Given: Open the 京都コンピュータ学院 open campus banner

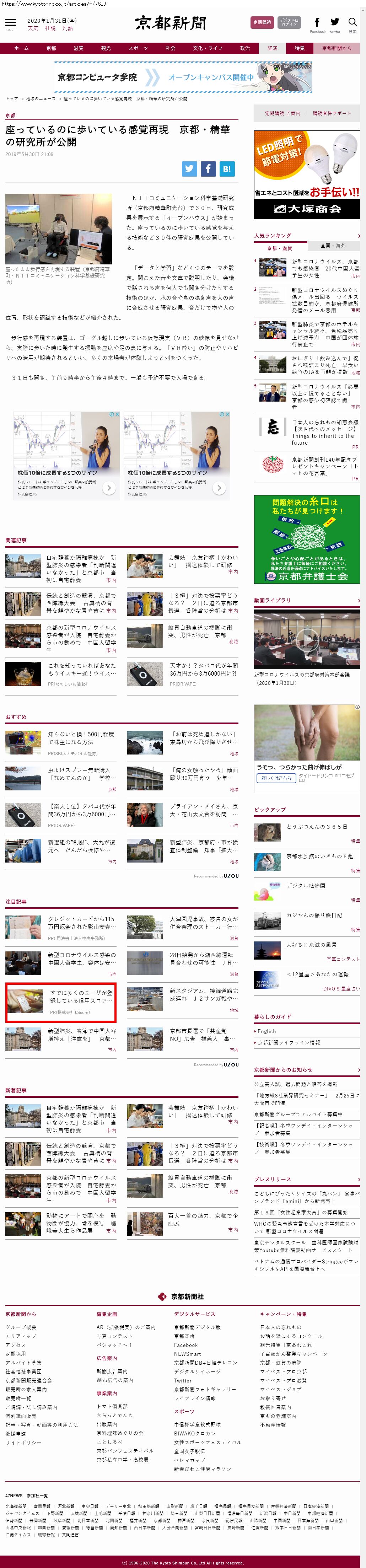Looking at the screenshot, I should (183, 77).
